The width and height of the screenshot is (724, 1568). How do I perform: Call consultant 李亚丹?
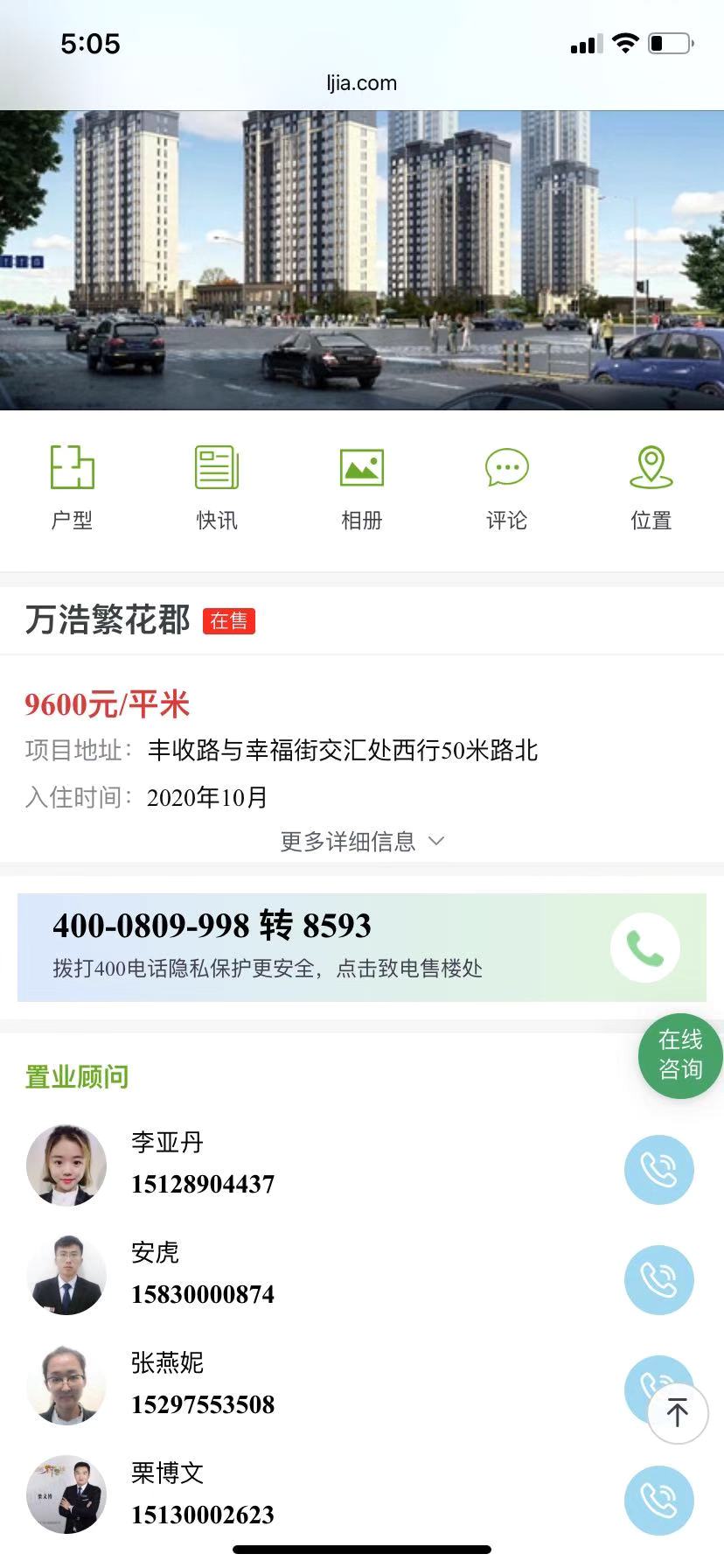[x=658, y=1170]
